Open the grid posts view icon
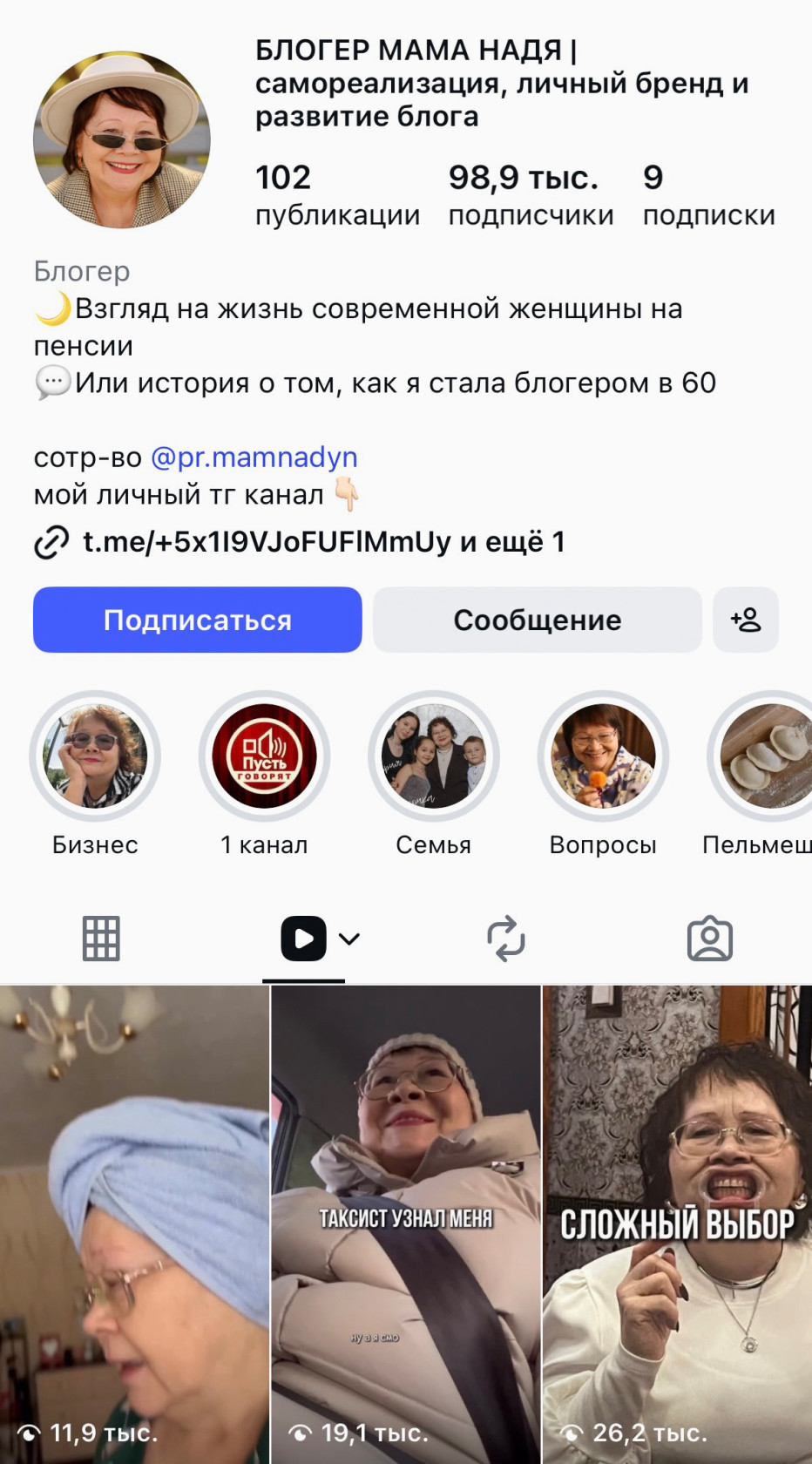Screen dimensions: 812x1464 click(x=100, y=938)
